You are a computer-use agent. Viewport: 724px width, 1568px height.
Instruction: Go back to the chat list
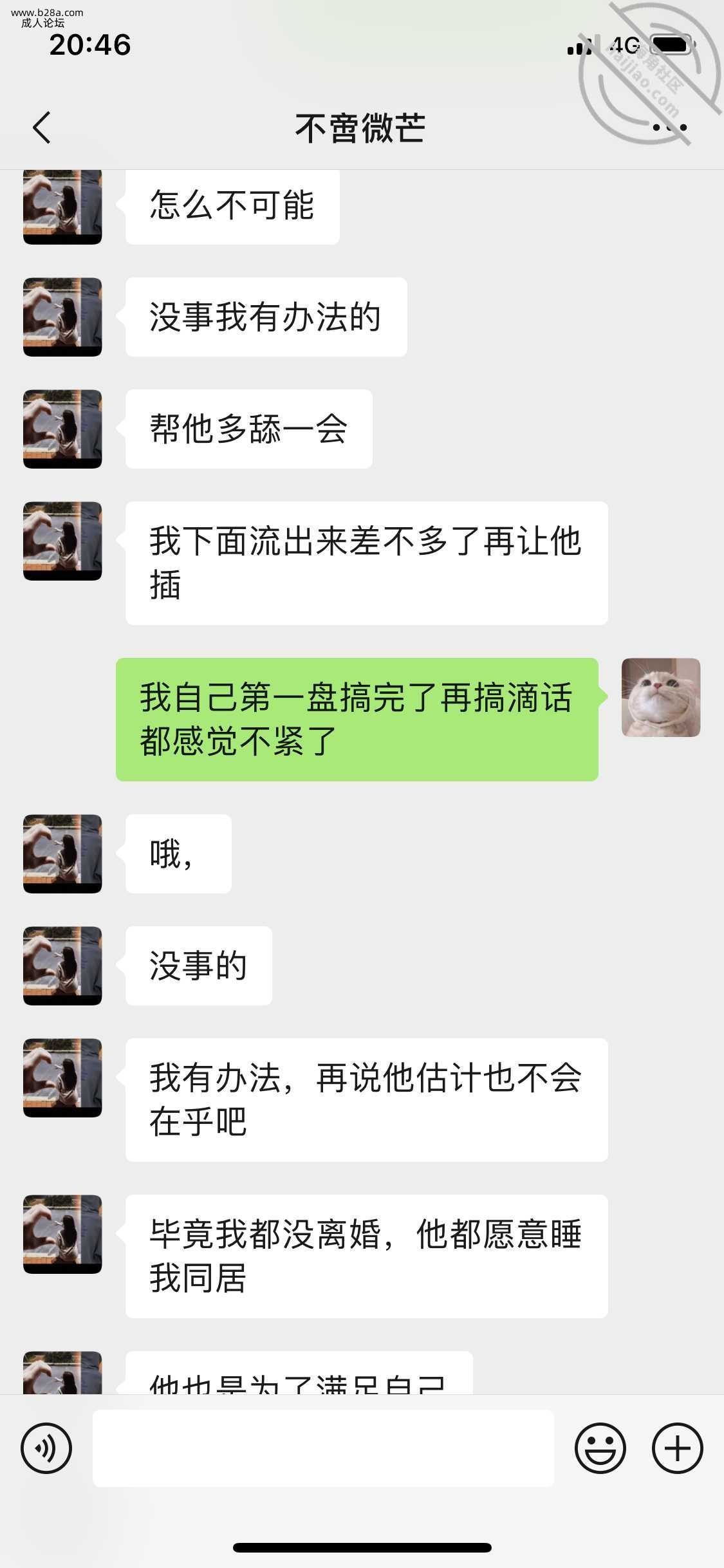click(42, 127)
